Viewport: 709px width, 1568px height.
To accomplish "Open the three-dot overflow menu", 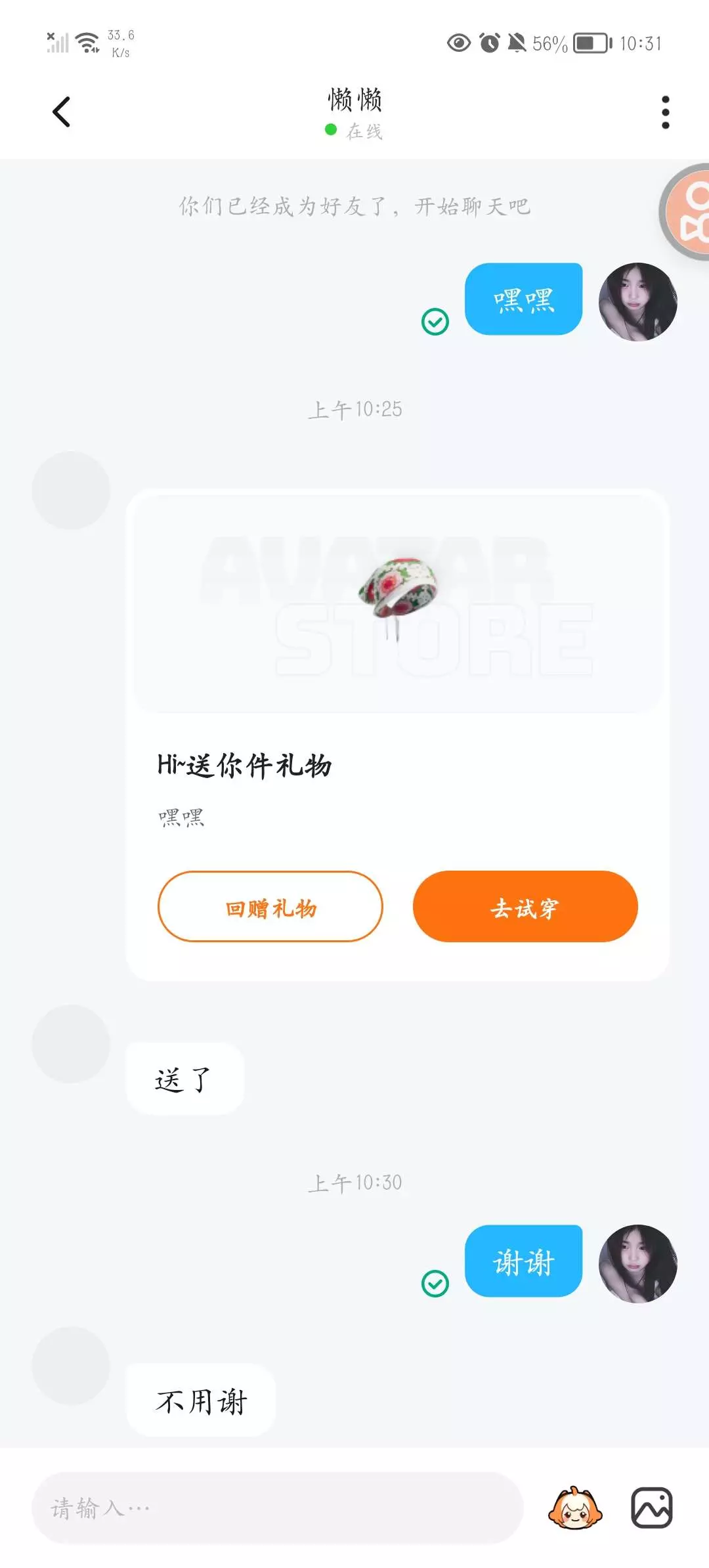I will click(666, 112).
